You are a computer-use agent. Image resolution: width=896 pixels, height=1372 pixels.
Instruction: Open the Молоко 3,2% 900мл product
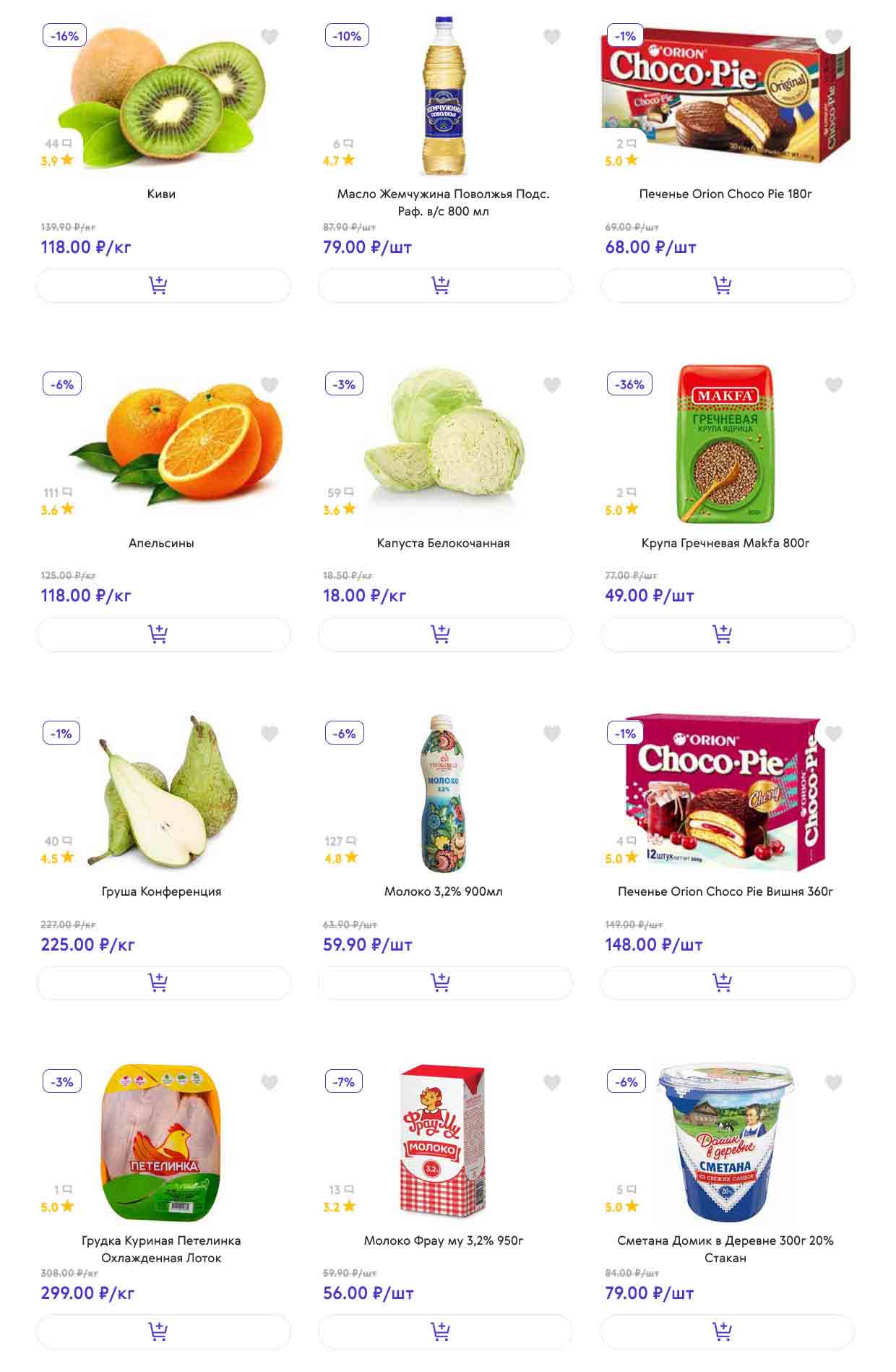pos(443,891)
